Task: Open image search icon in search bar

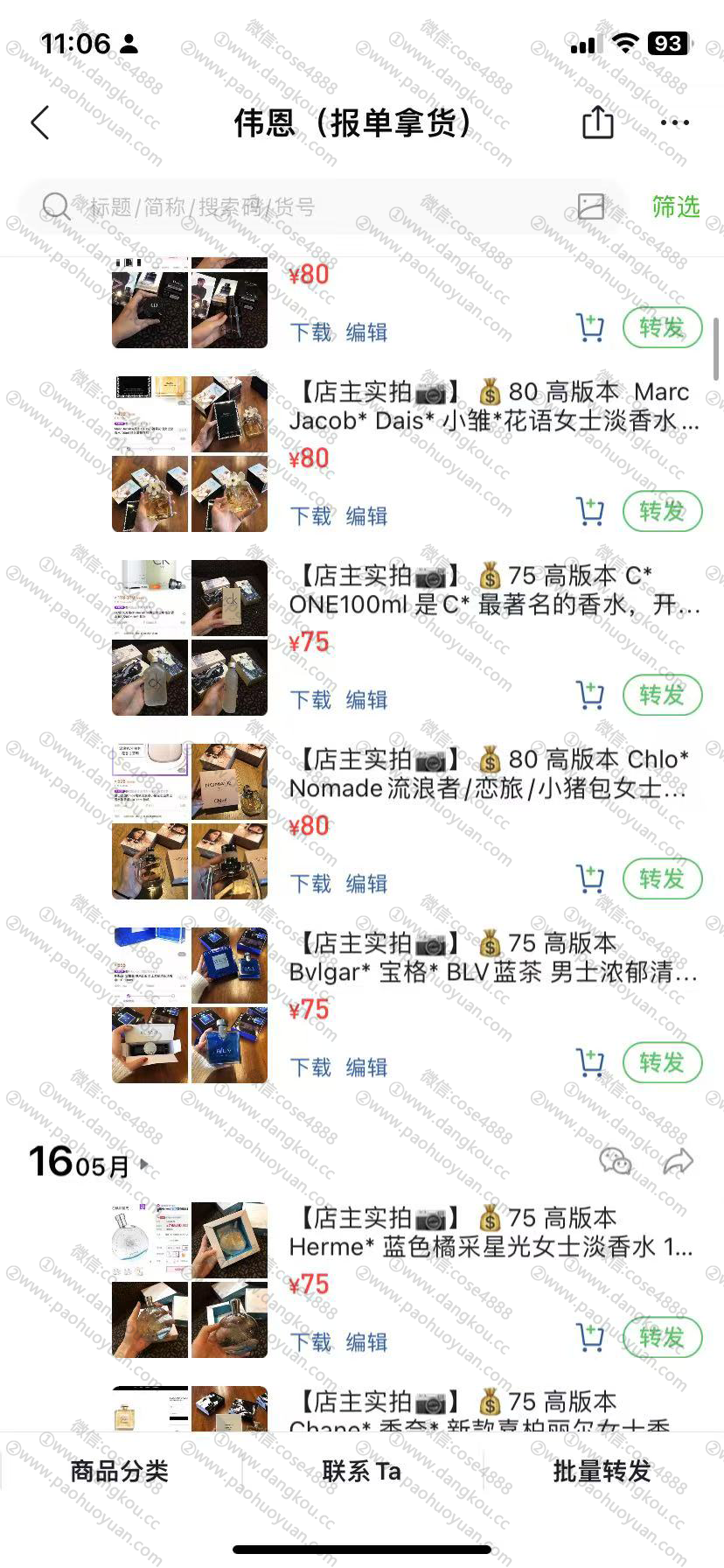Action: pos(591,206)
